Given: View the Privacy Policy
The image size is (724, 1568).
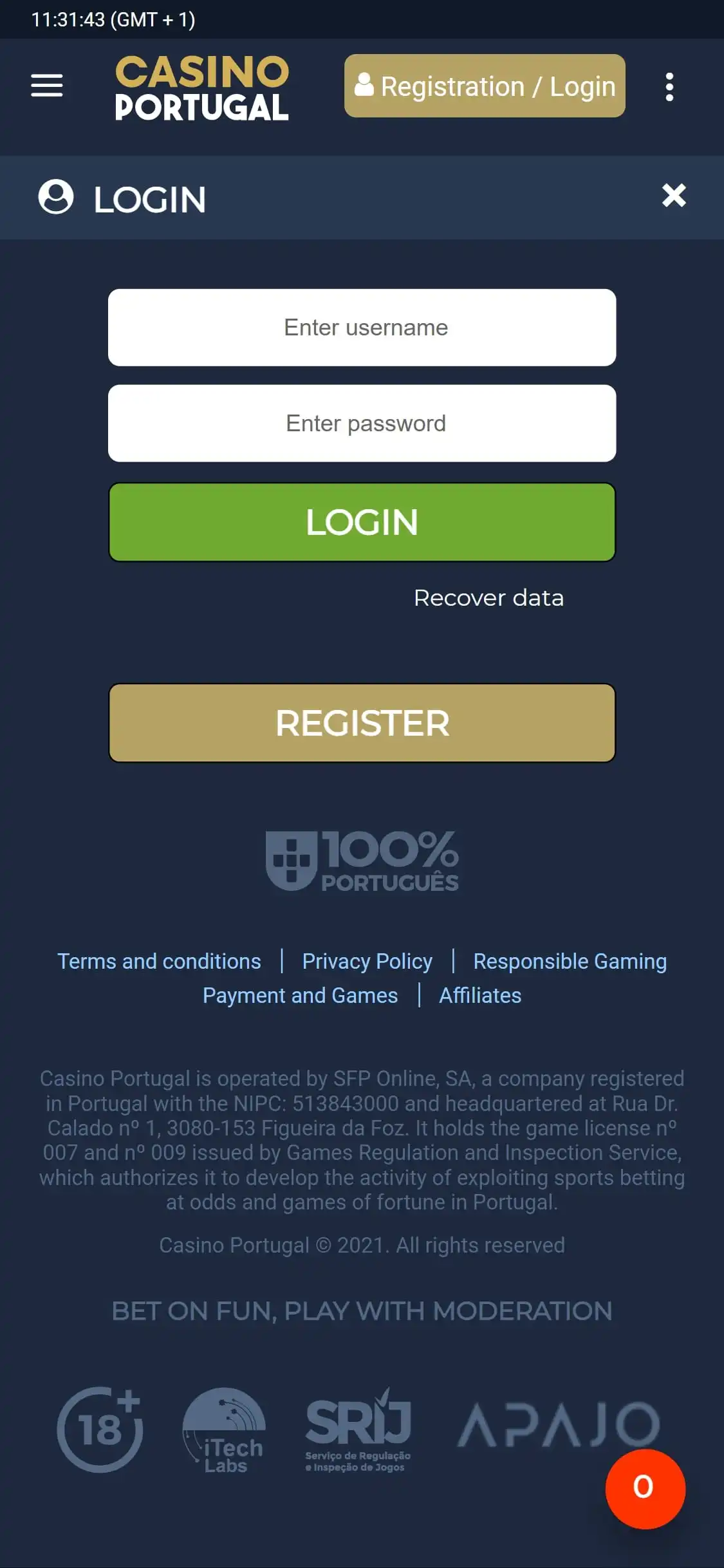Looking at the screenshot, I should [367, 961].
